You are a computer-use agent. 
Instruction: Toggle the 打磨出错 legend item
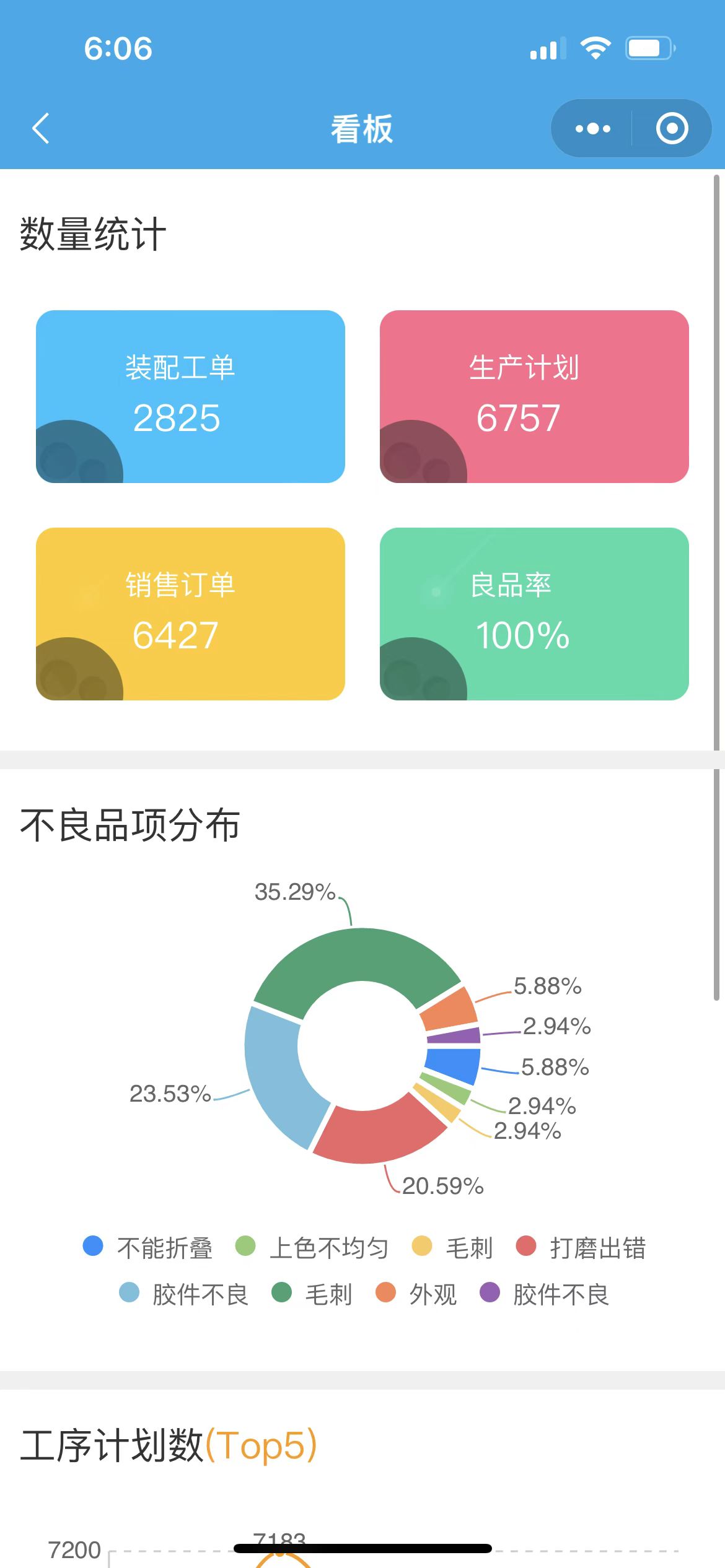coord(581,1247)
